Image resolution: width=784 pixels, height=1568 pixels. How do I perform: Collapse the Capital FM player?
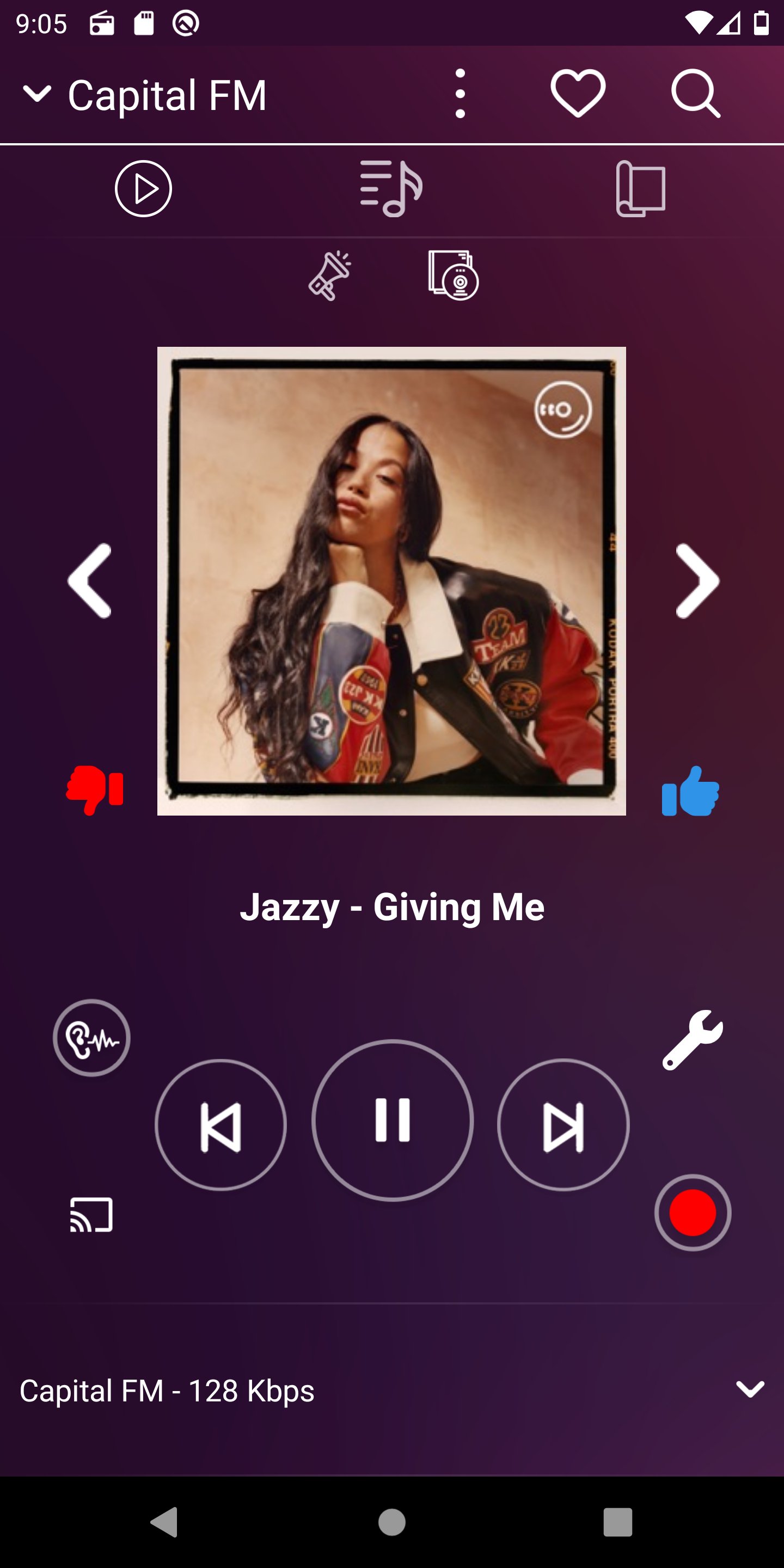point(36,94)
